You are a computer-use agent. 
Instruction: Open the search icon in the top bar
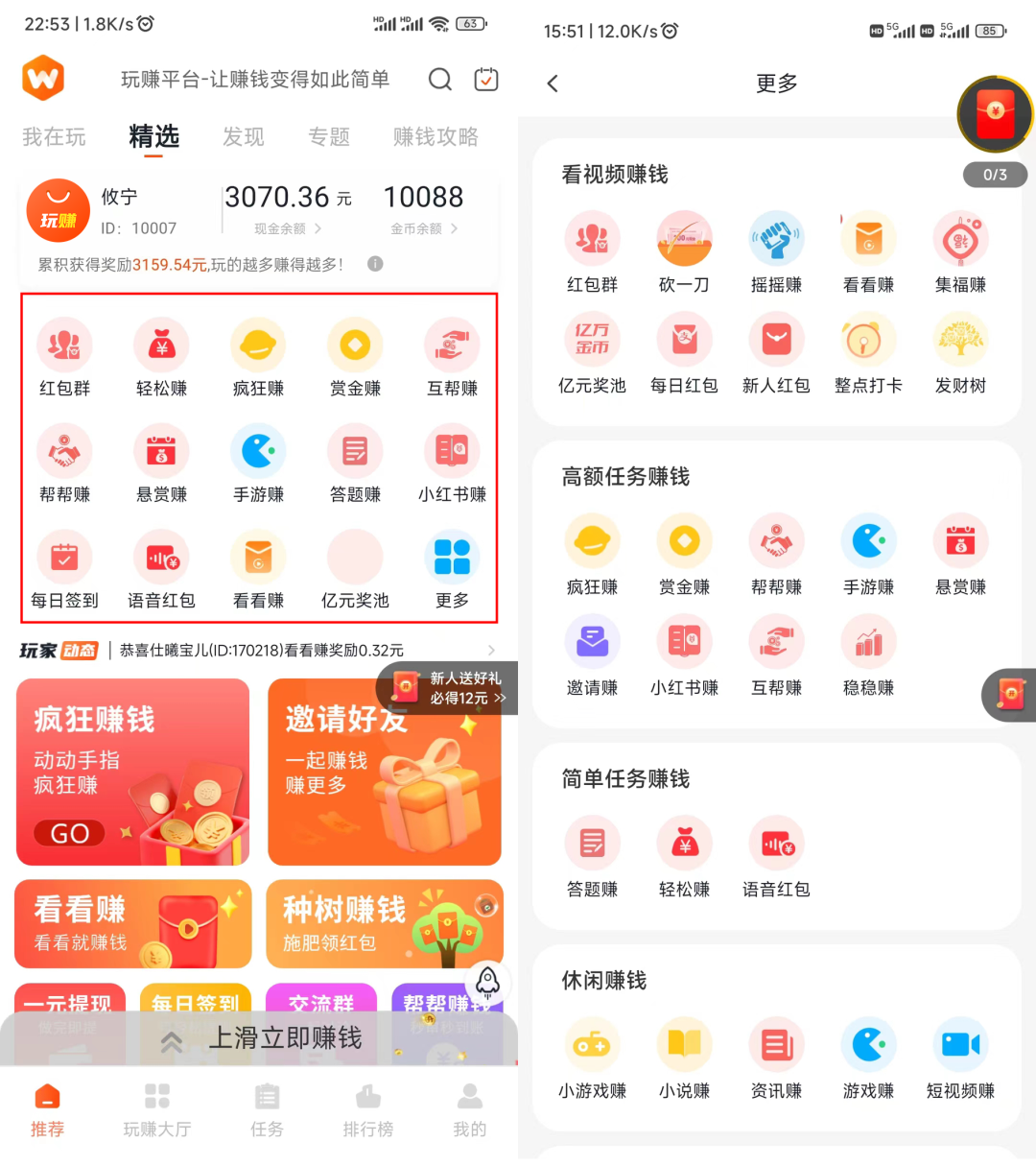click(439, 80)
